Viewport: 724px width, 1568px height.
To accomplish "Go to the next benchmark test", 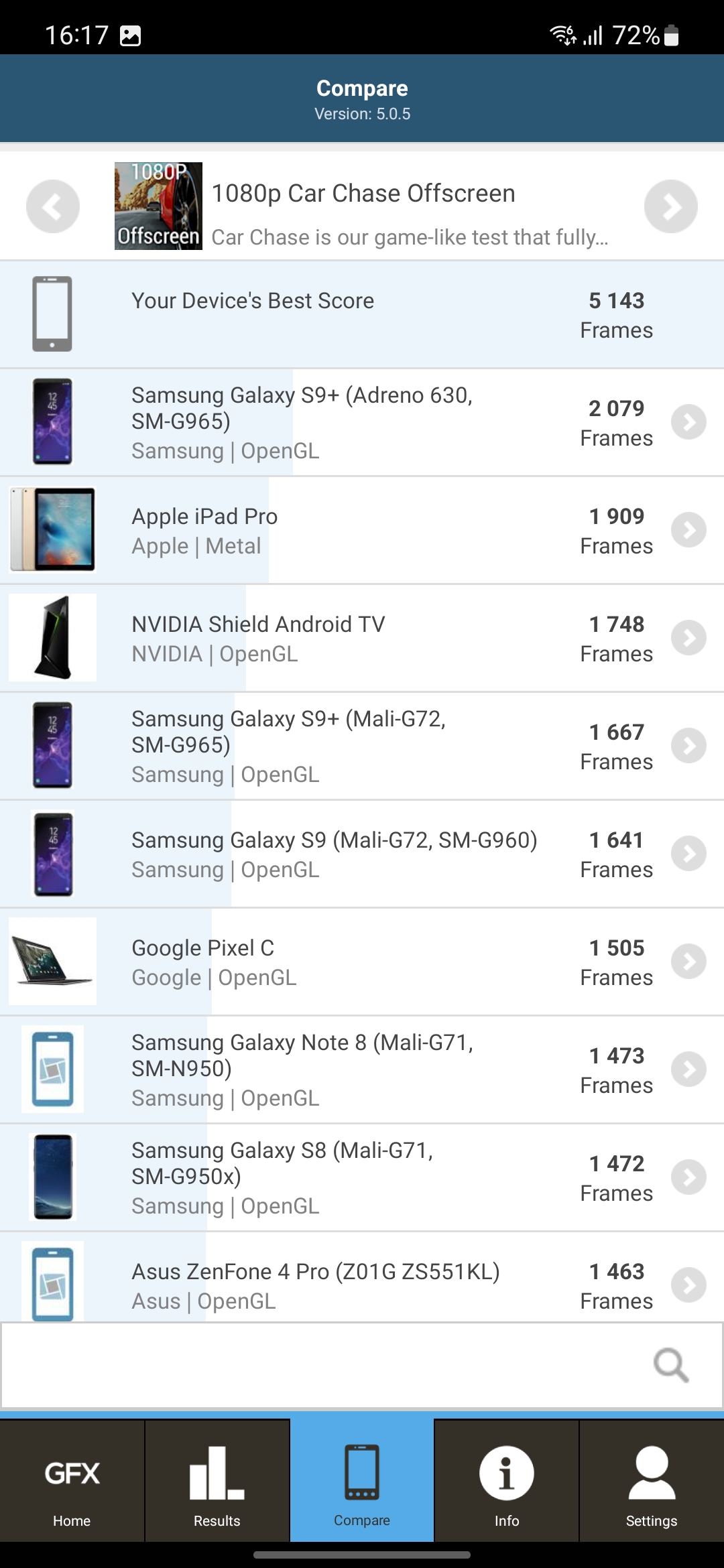I will coord(670,206).
